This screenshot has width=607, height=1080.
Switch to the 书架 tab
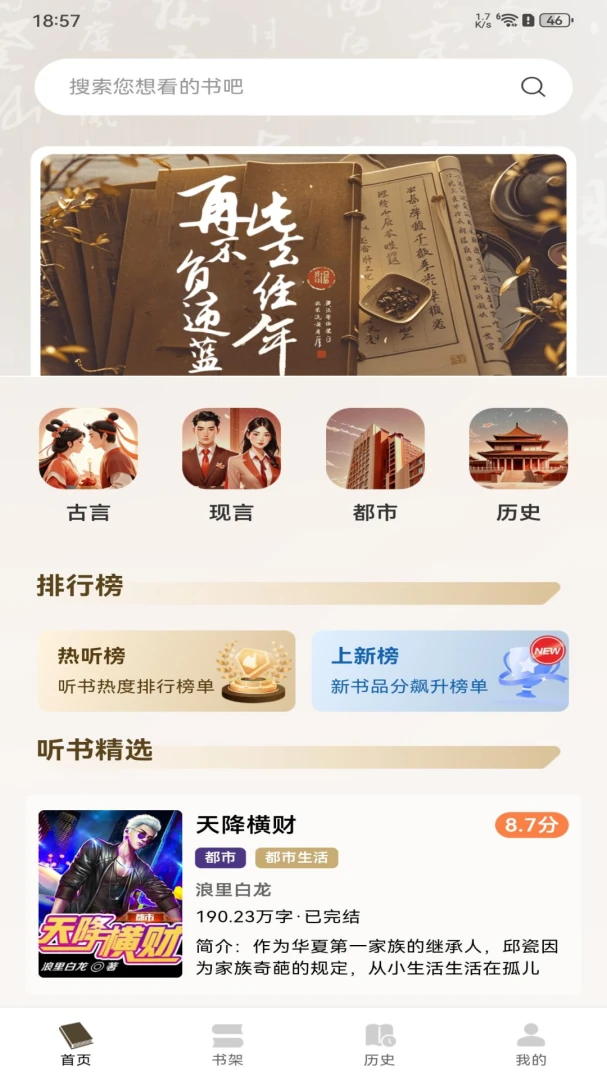click(227, 1045)
